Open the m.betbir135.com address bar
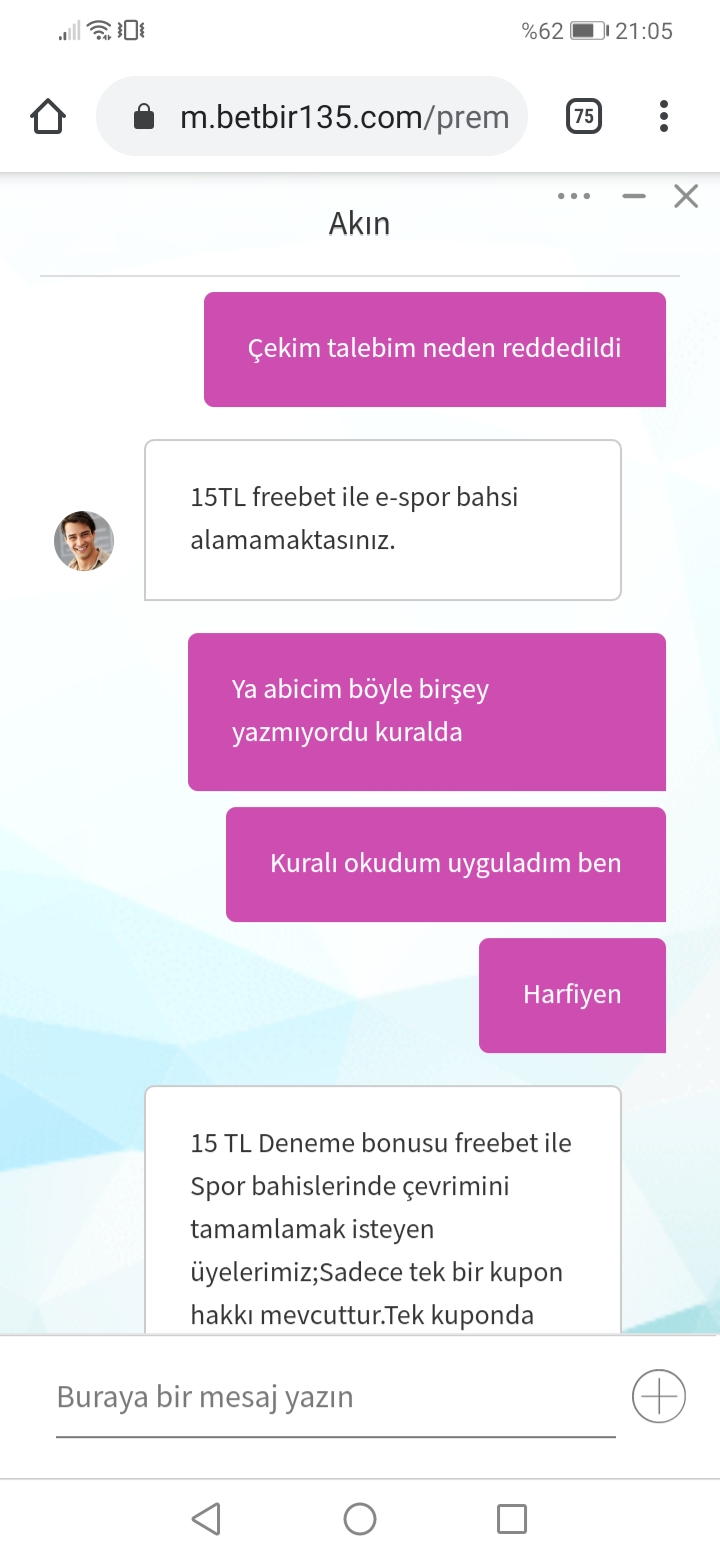The width and height of the screenshot is (720, 1560). click(x=311, y=117)
